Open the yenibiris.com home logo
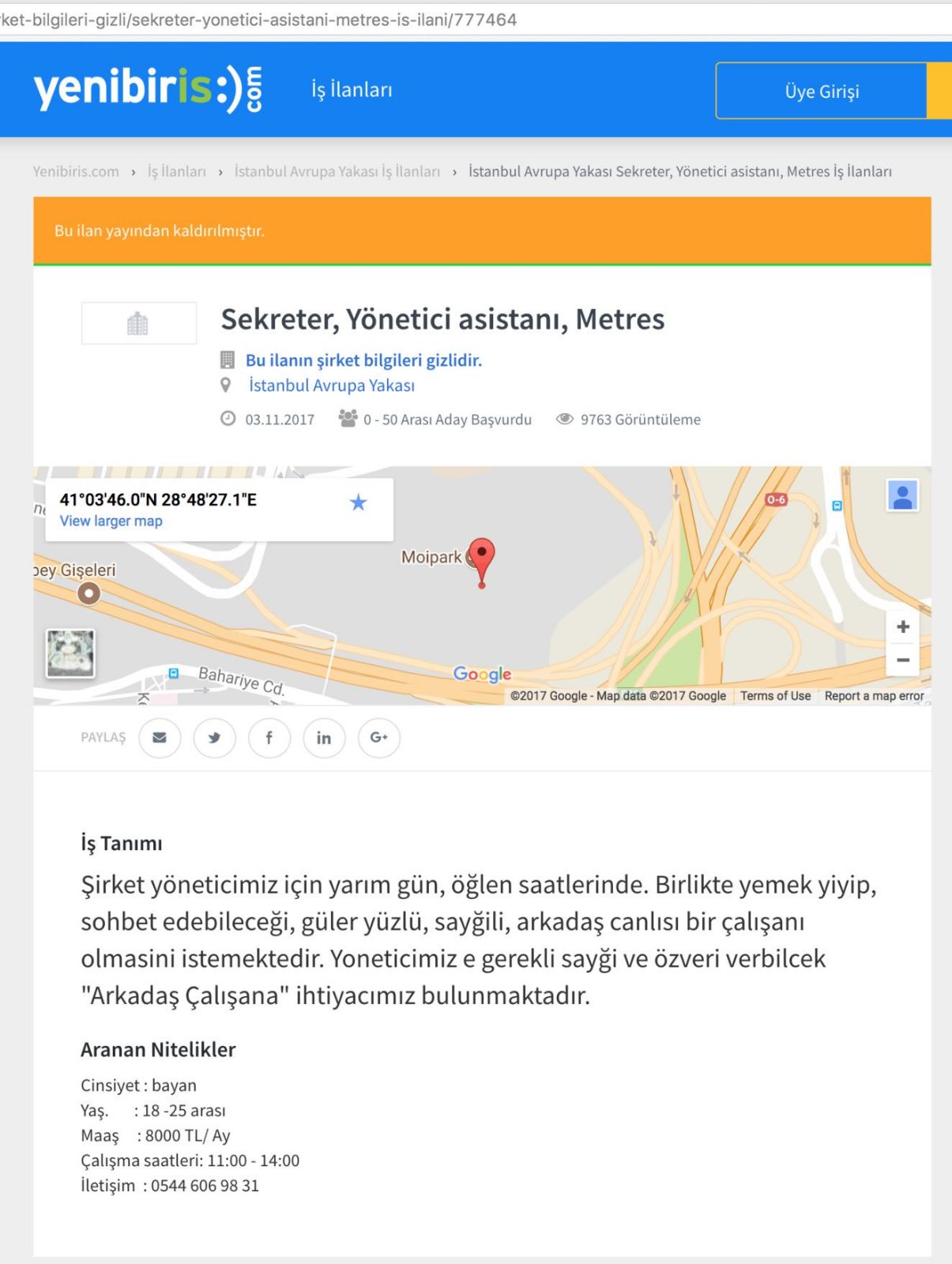Image resolution: width=952 pixels, height=1264 pixels. coord(148,88)
